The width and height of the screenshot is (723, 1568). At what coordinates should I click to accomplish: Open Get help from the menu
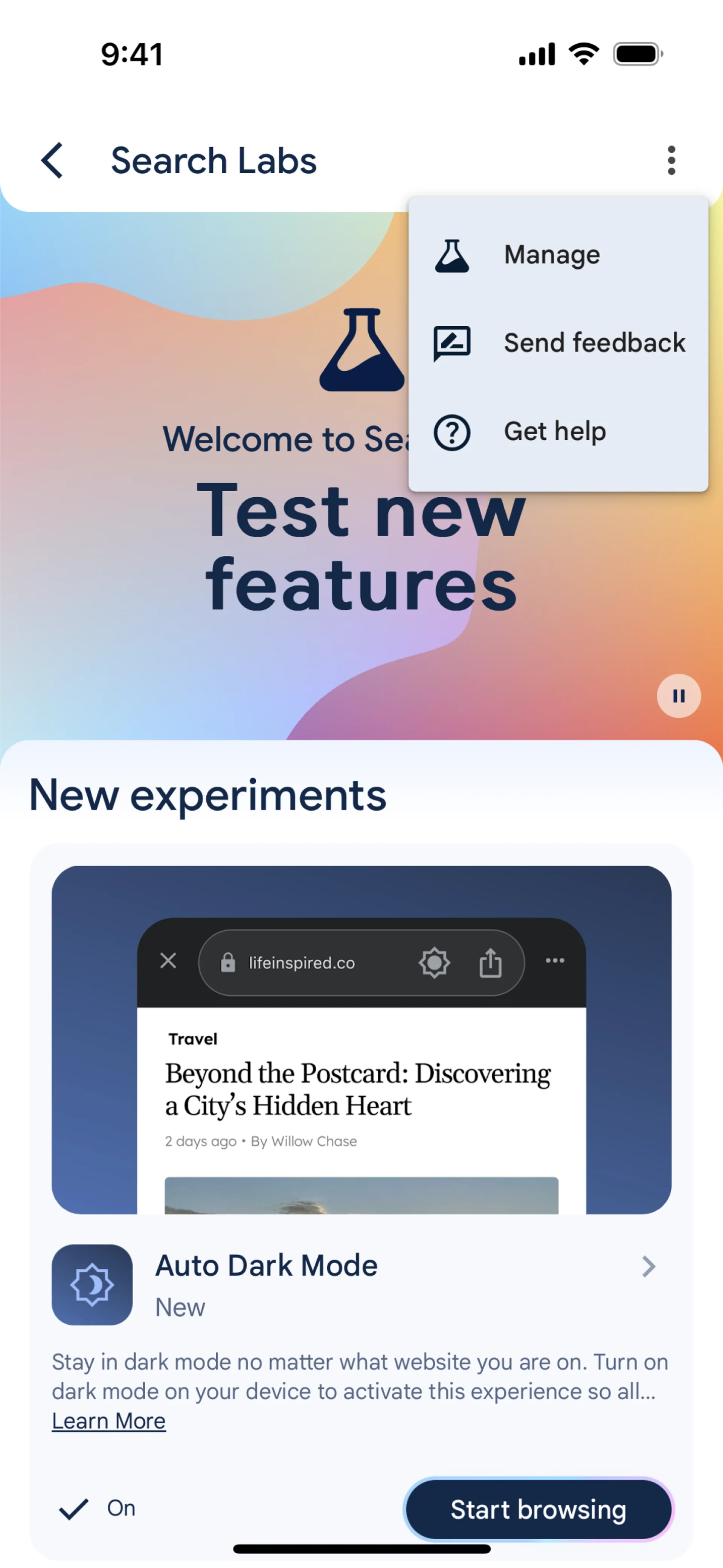tap(554, 432)
